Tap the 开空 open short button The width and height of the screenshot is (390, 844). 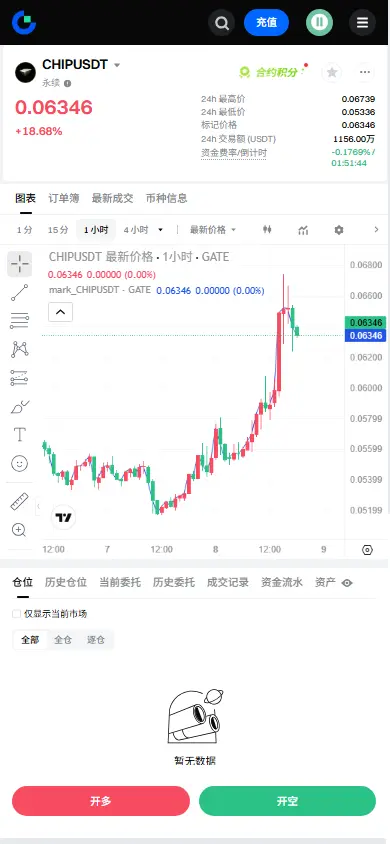coord(287,801)
